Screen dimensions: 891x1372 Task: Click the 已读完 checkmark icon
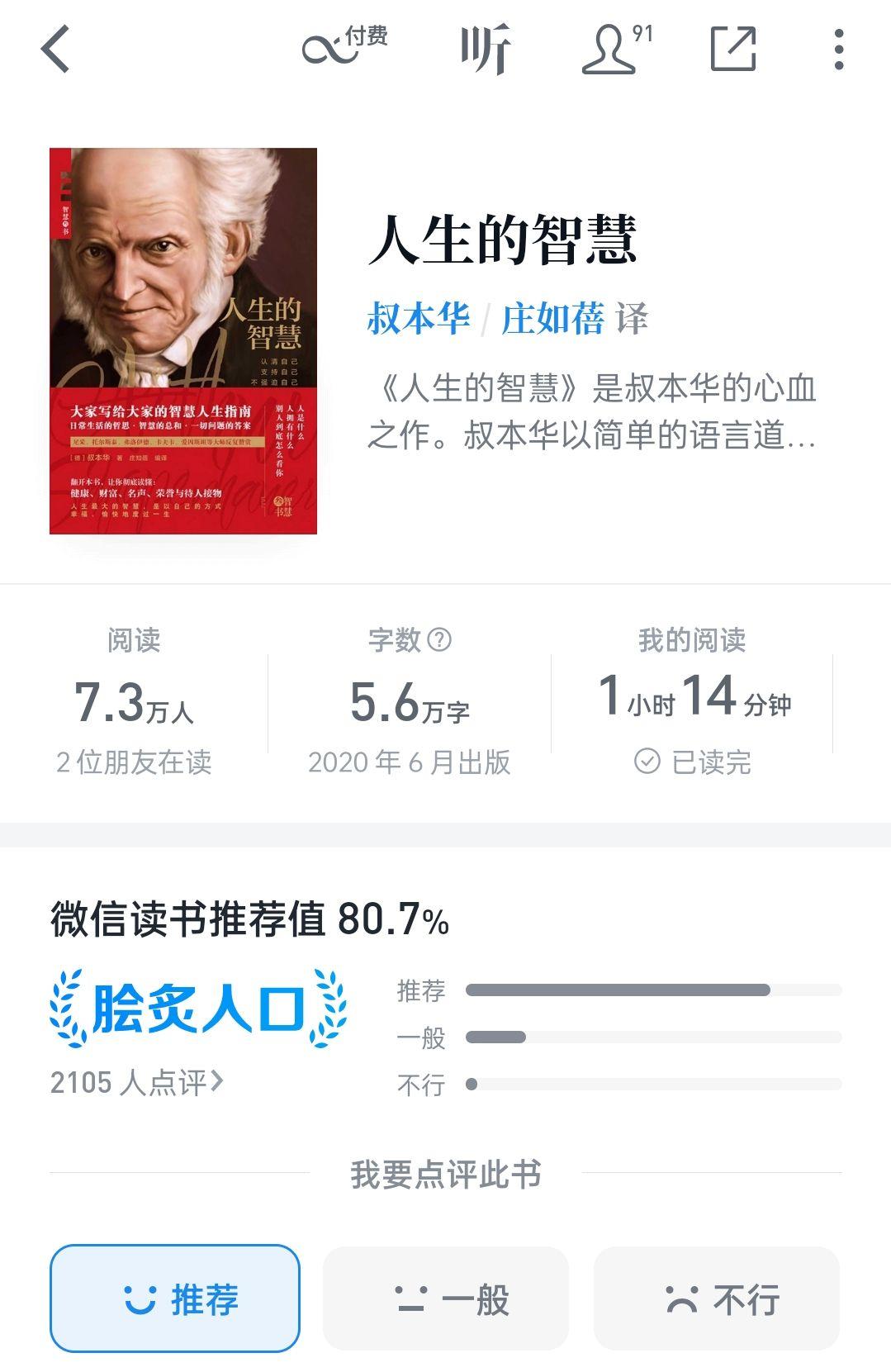649,764
